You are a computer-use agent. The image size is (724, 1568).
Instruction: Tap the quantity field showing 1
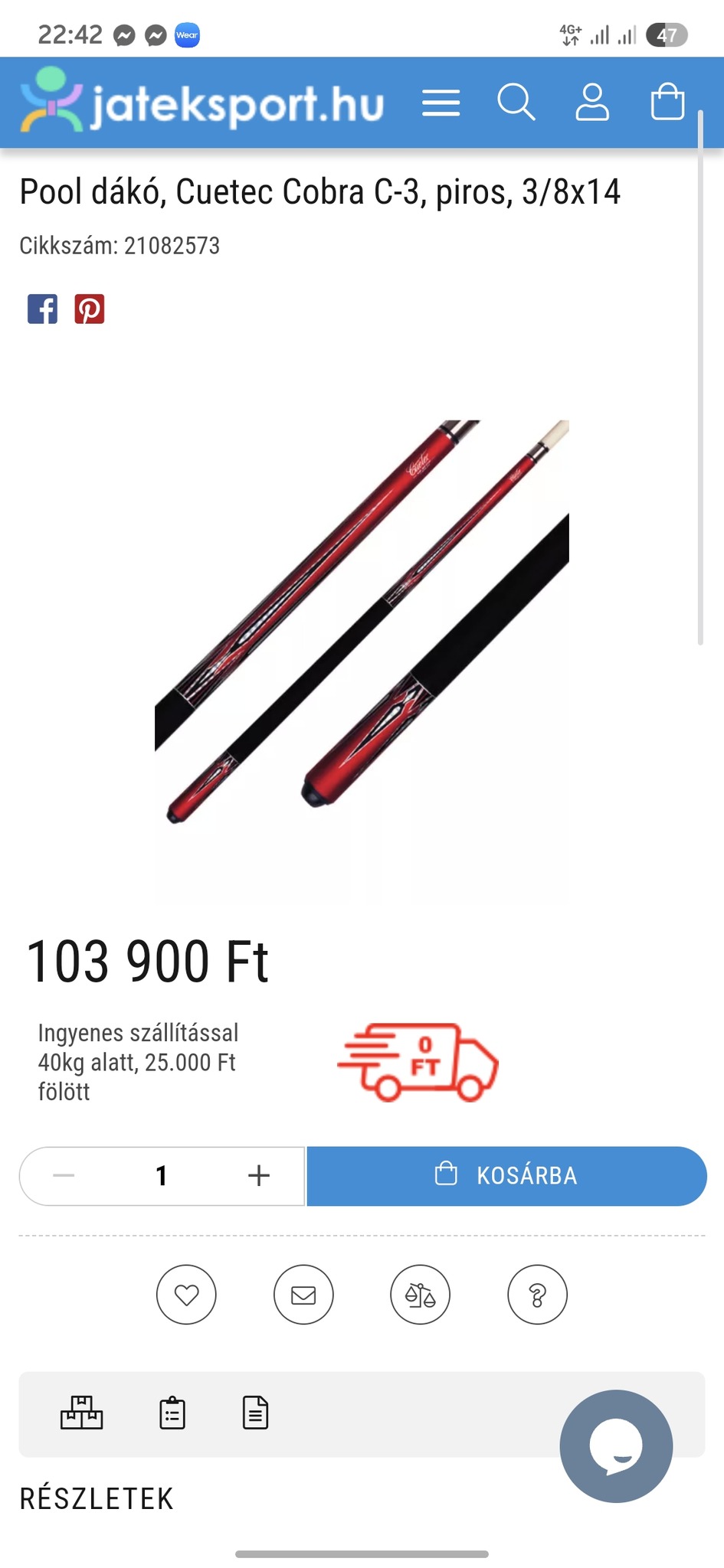[162, 1175]
